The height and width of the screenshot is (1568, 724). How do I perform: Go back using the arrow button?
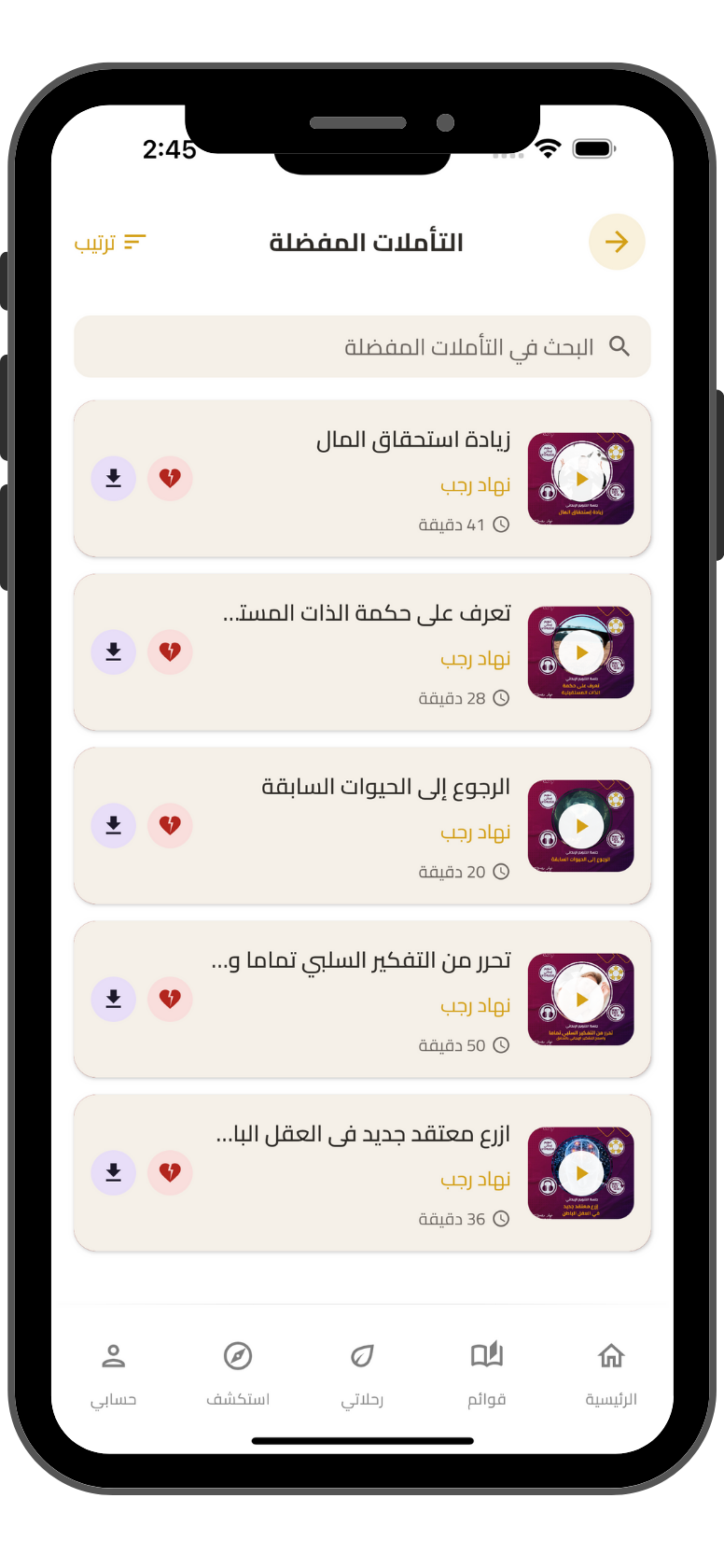[x=617, y=243]
